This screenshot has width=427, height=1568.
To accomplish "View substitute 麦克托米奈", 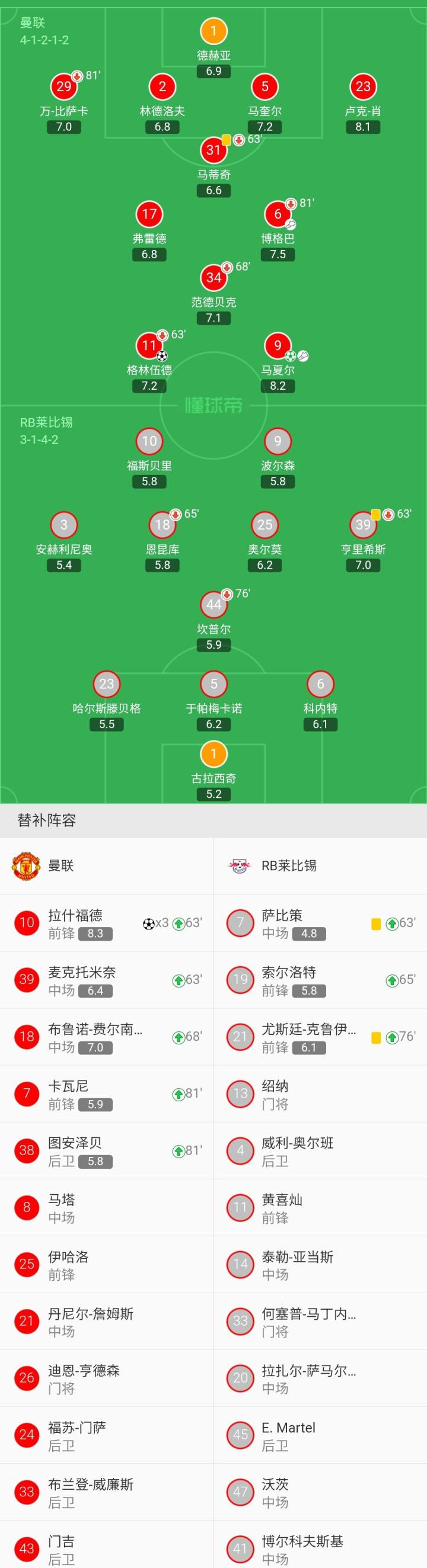I will click(x=107, y=980).
